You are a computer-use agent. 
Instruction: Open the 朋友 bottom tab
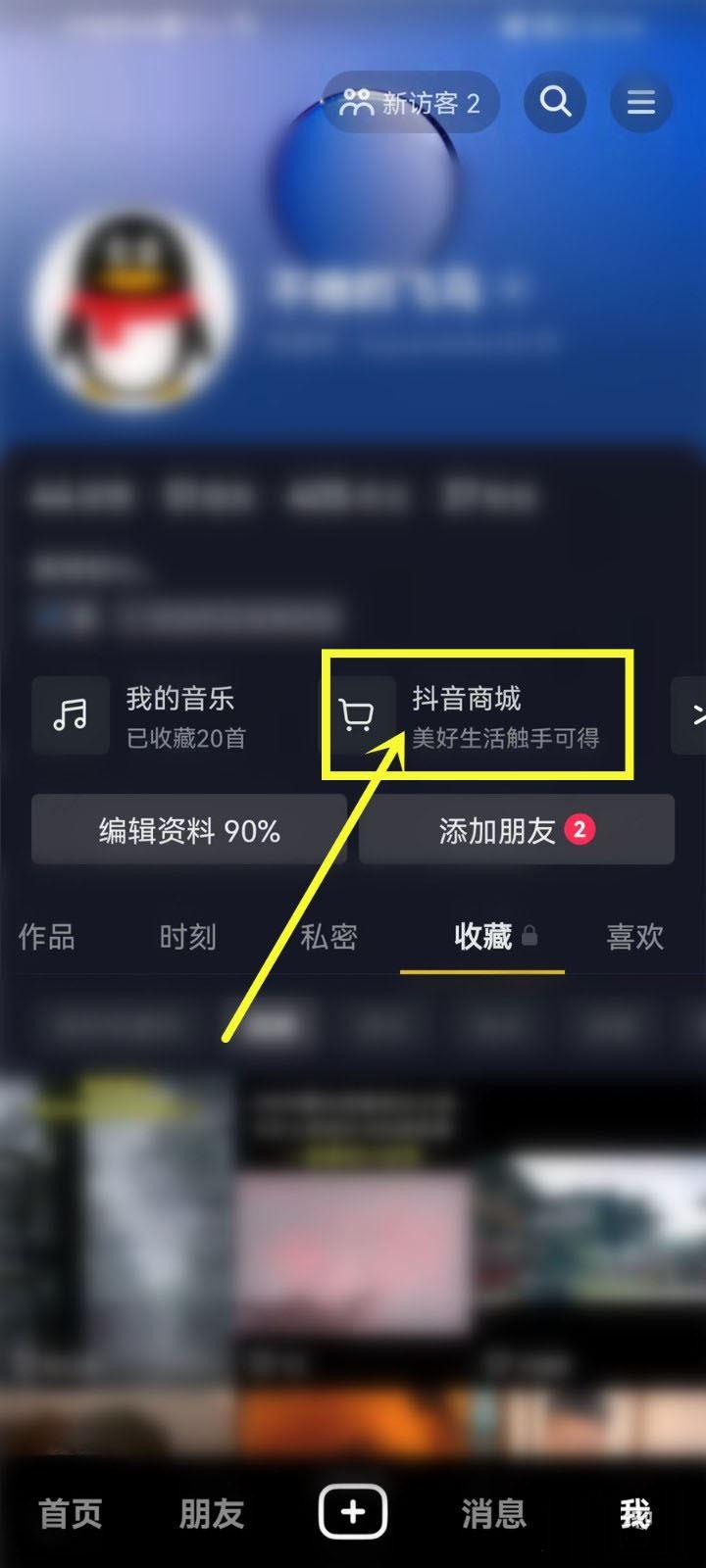[211, 1513]
